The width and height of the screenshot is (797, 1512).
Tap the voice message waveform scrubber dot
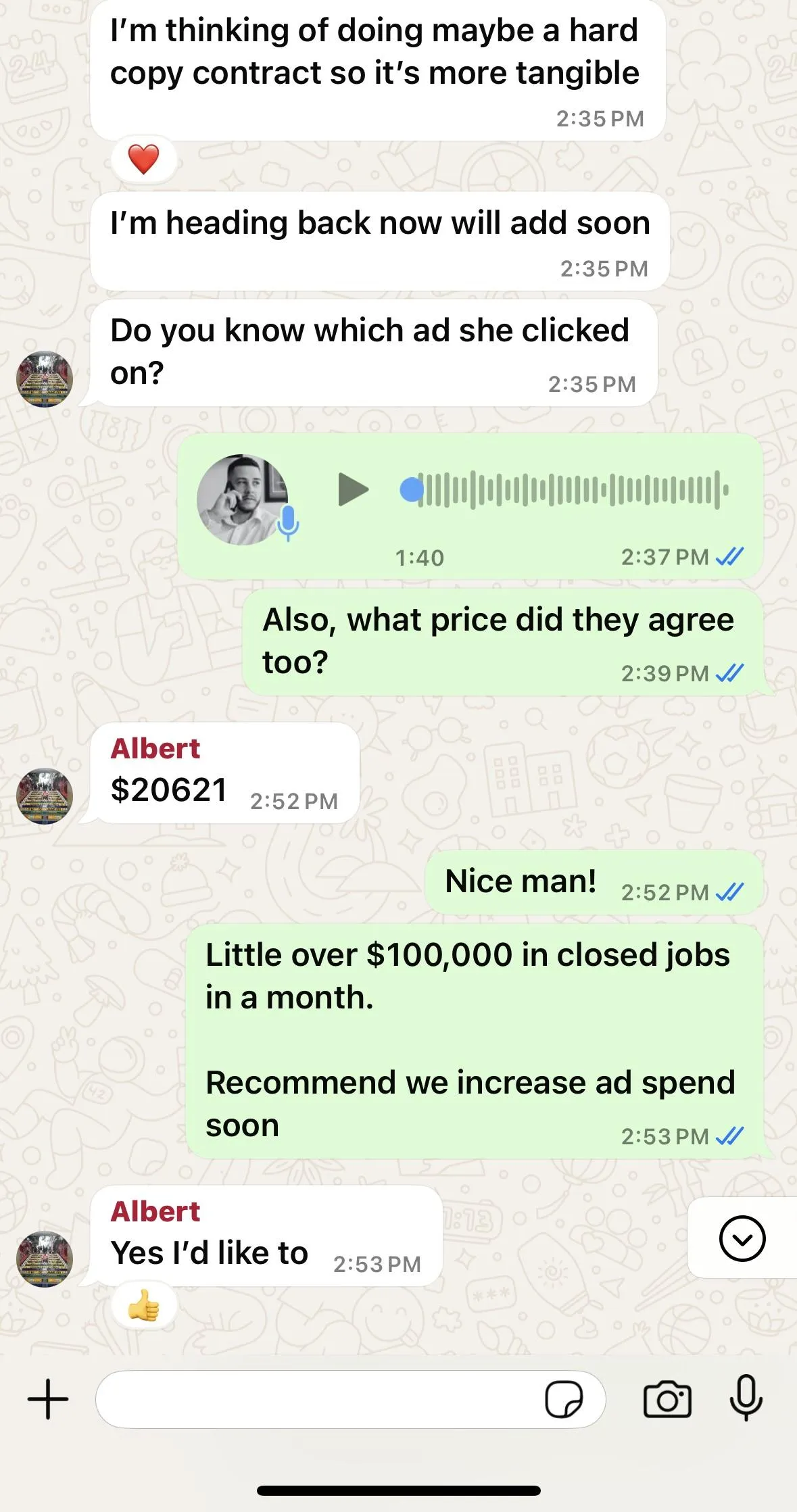pos(412,489)
